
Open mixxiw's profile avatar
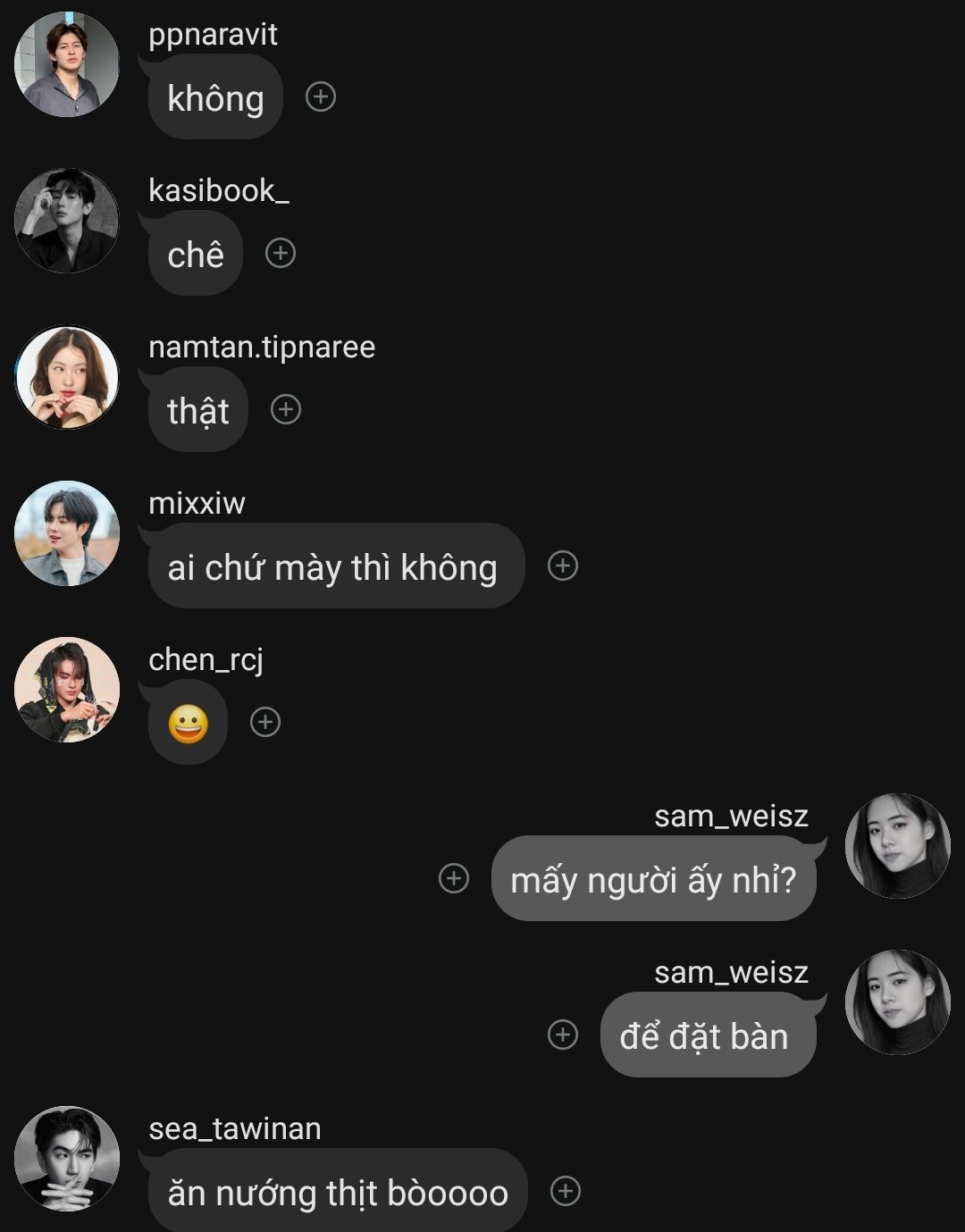click(x=67, y=533)
